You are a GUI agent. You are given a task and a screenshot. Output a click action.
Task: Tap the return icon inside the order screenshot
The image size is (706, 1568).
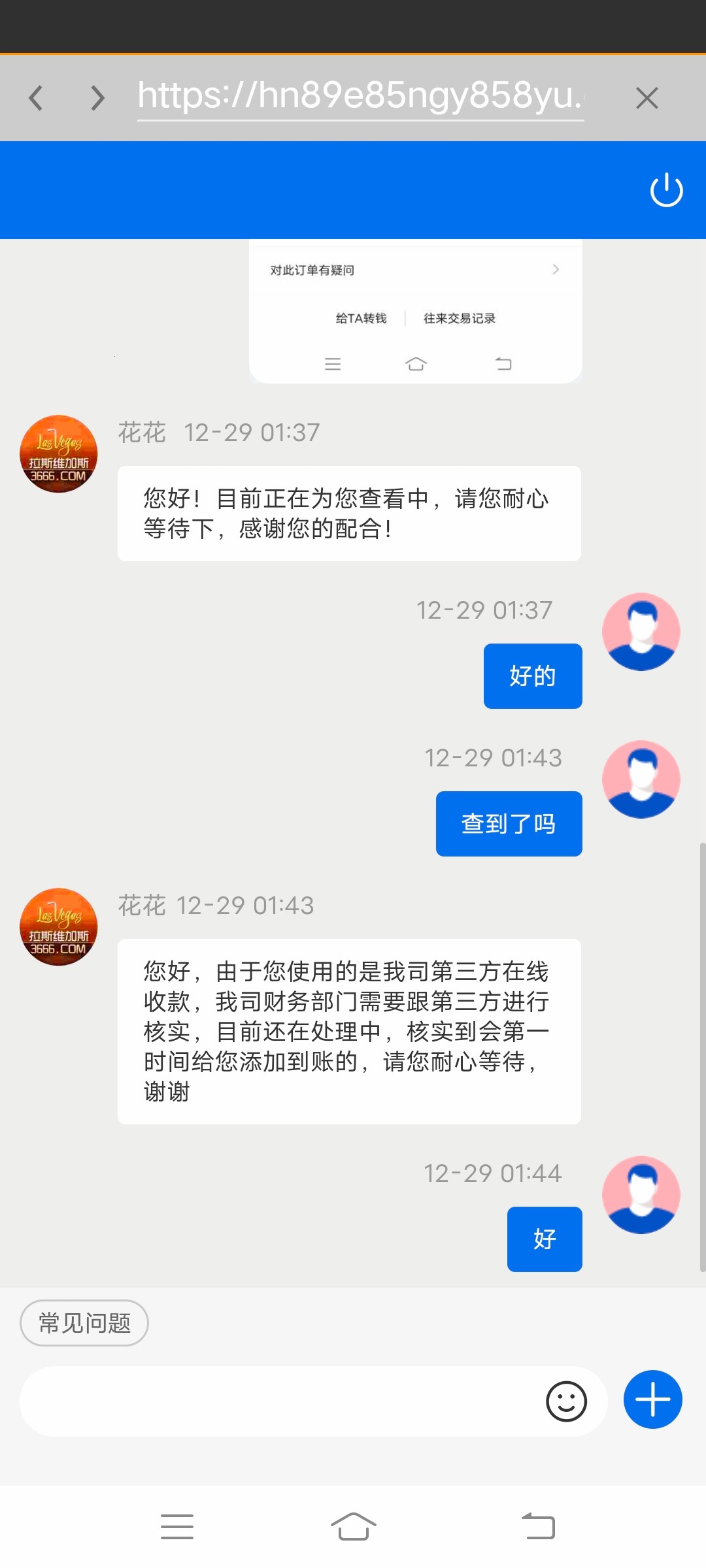503,364
